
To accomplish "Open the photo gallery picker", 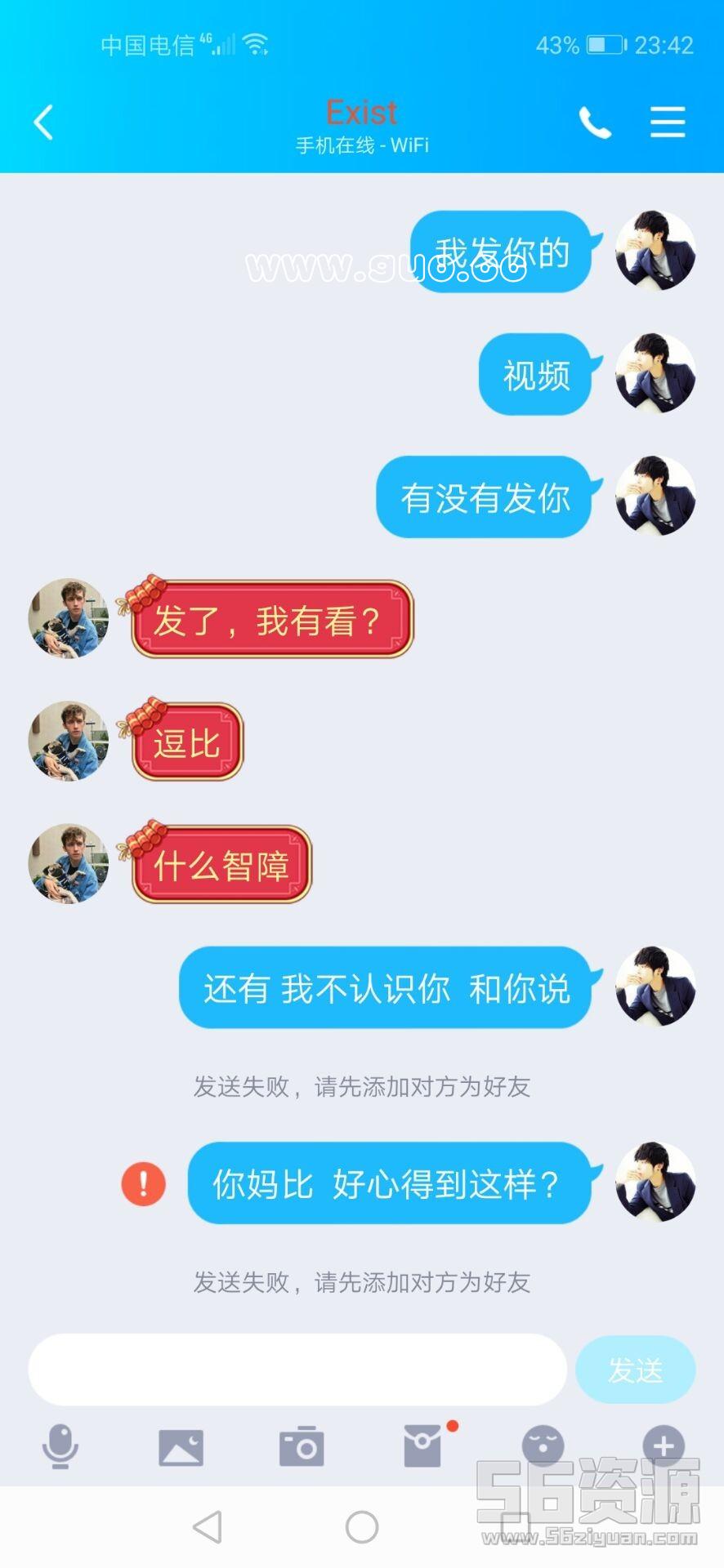I will (x=181, y=1448).
